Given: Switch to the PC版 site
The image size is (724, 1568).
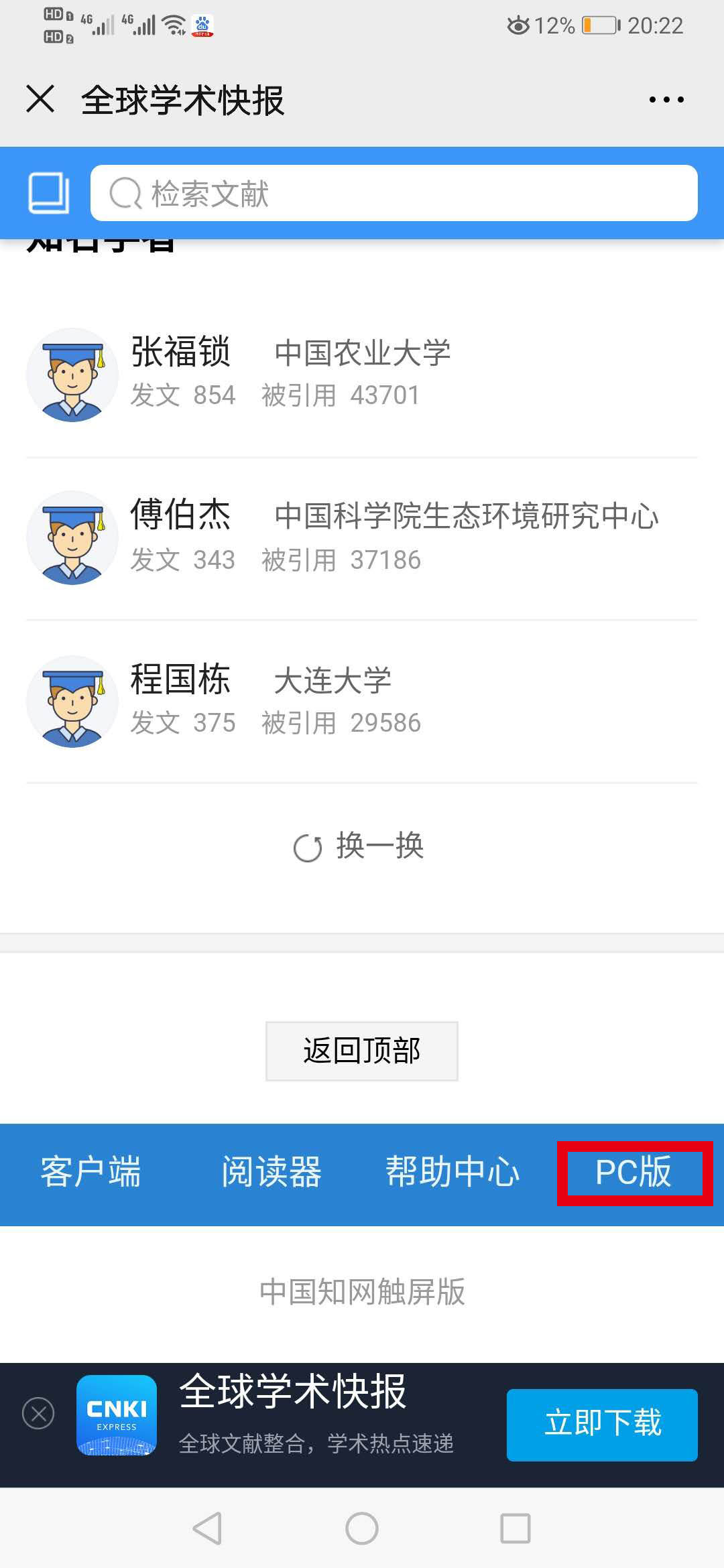Looking at the screenshot, I should coord(634,1173).
